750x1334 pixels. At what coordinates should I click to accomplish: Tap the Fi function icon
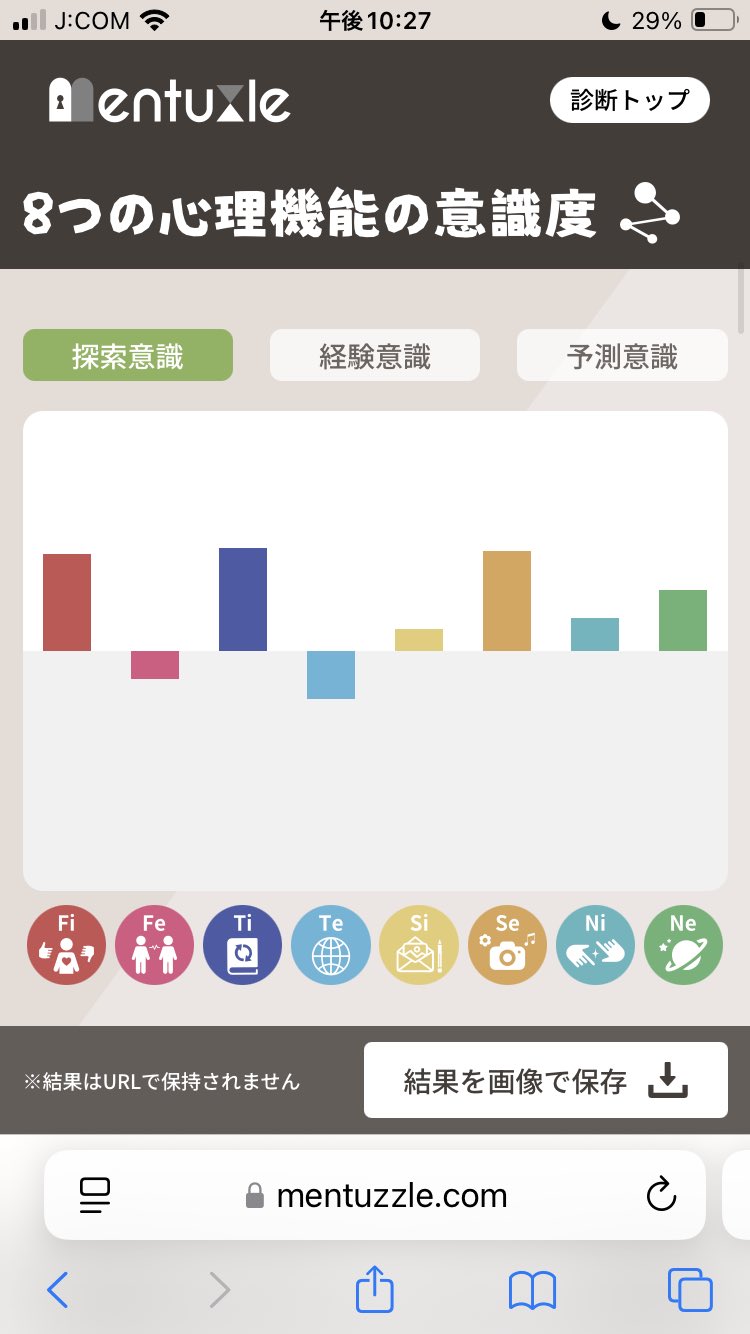coord(67,946)
